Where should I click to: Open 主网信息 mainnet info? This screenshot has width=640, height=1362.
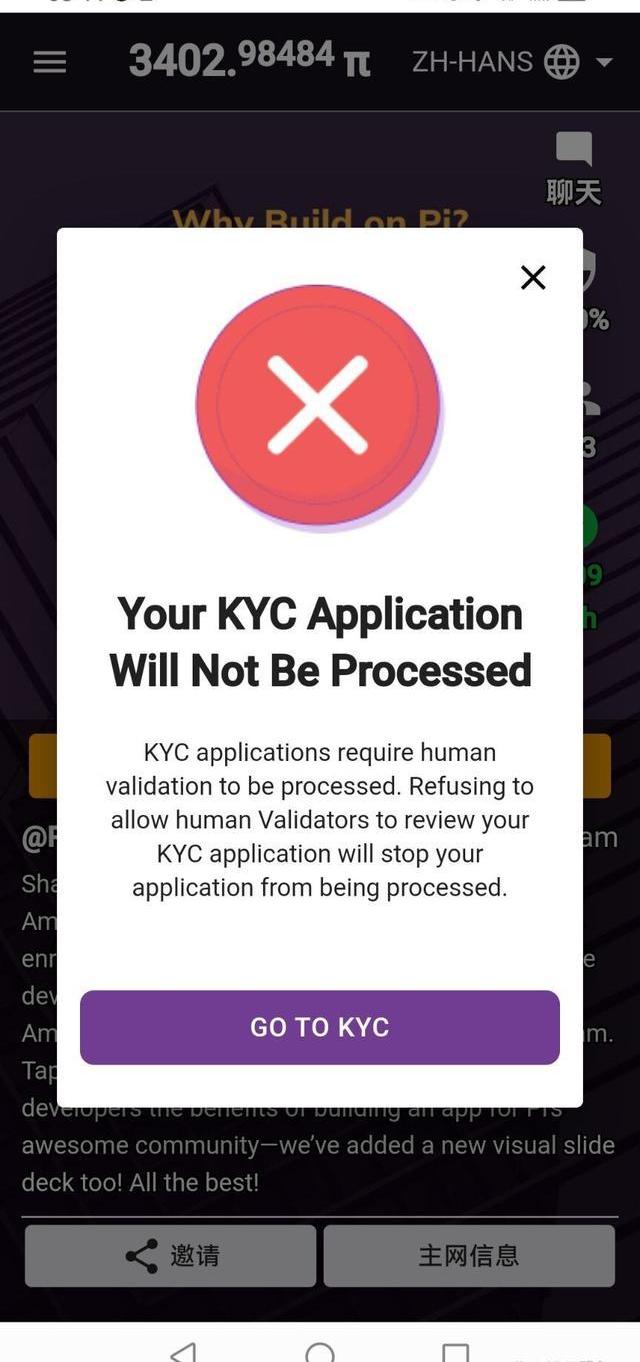pos(469,1255)
